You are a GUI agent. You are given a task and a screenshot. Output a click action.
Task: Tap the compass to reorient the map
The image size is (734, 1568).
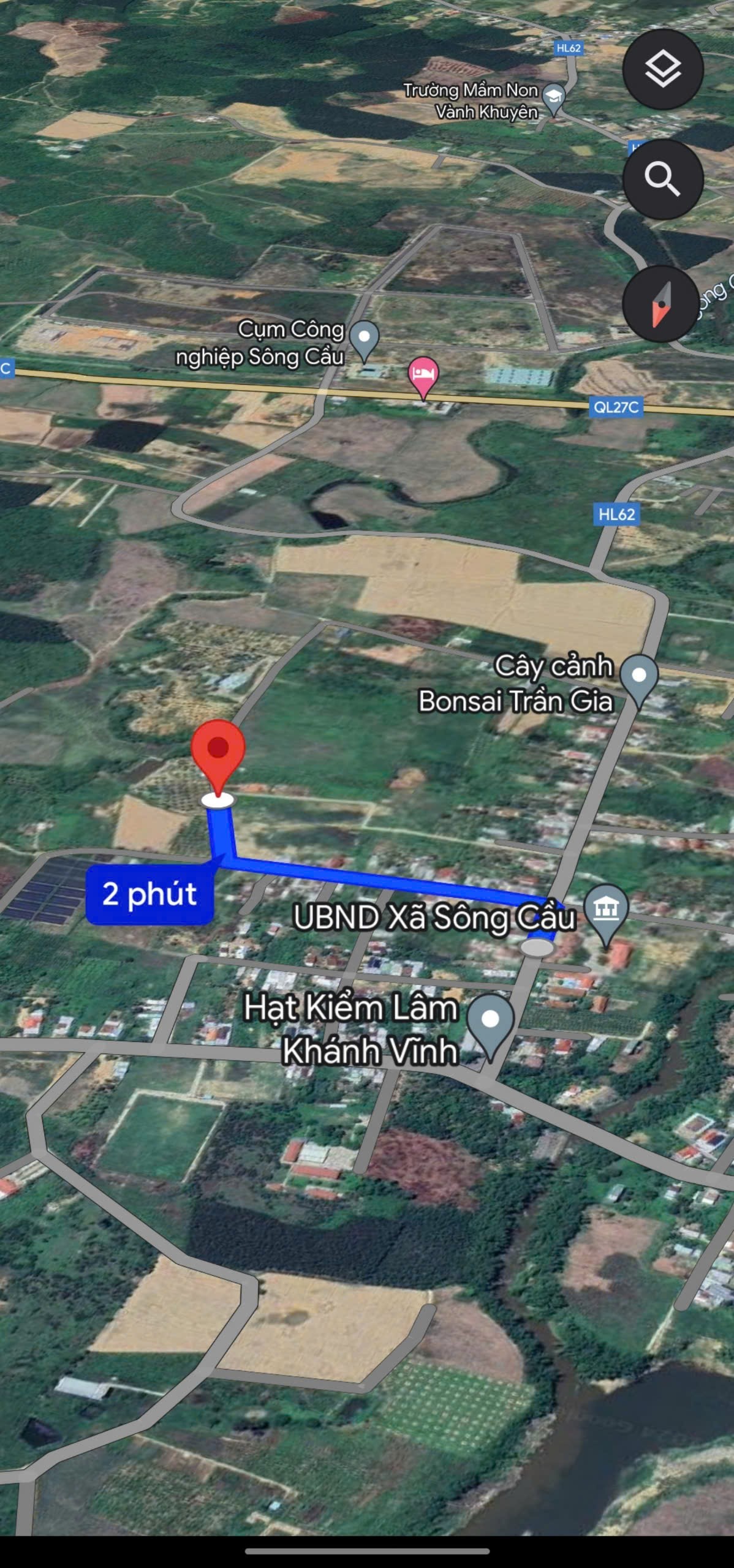click(x=661, y=304)
